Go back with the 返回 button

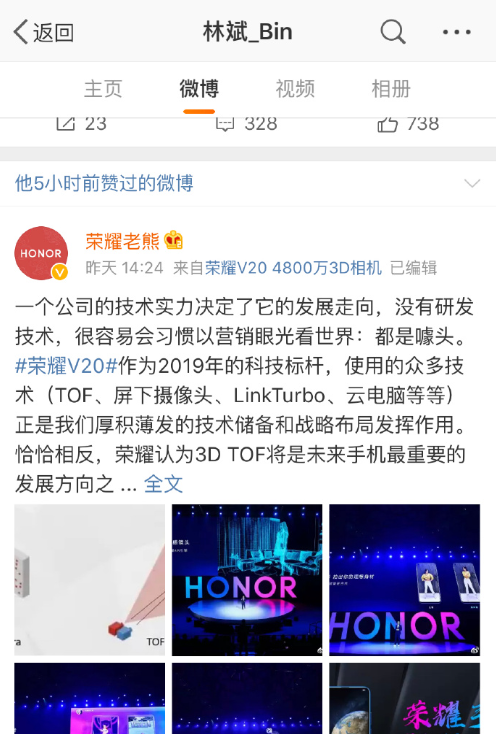pos(43,32)
